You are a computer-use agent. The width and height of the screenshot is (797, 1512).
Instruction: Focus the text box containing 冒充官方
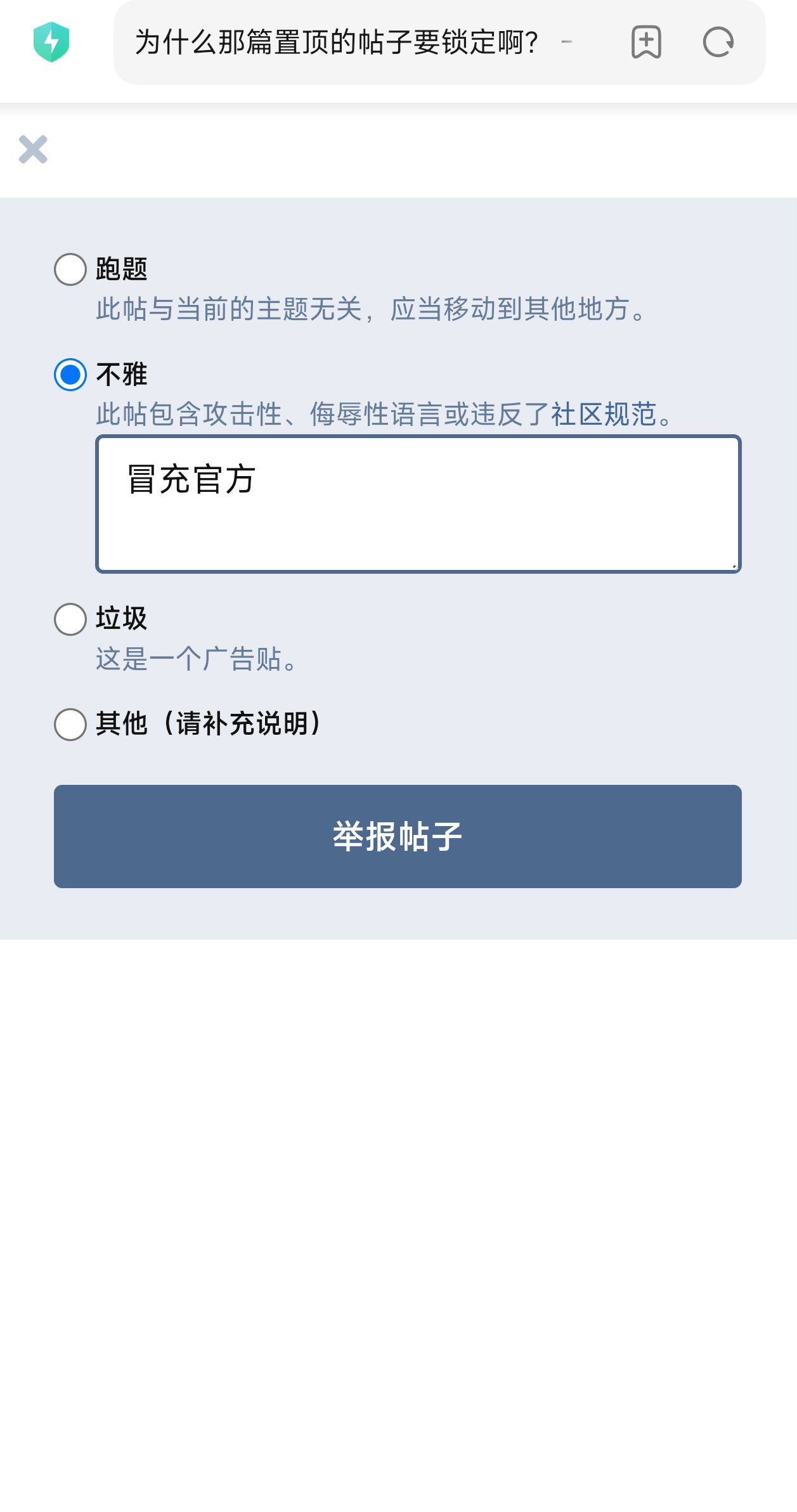418,504
